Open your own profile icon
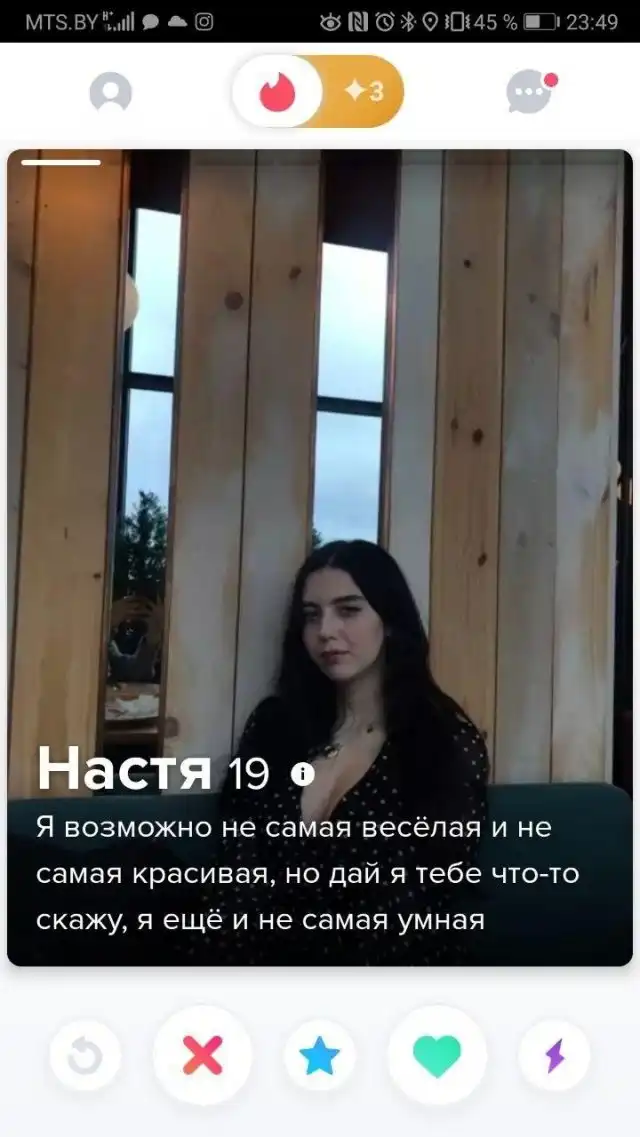Screen dimensions: 640x1137 [x=110, y=92]
